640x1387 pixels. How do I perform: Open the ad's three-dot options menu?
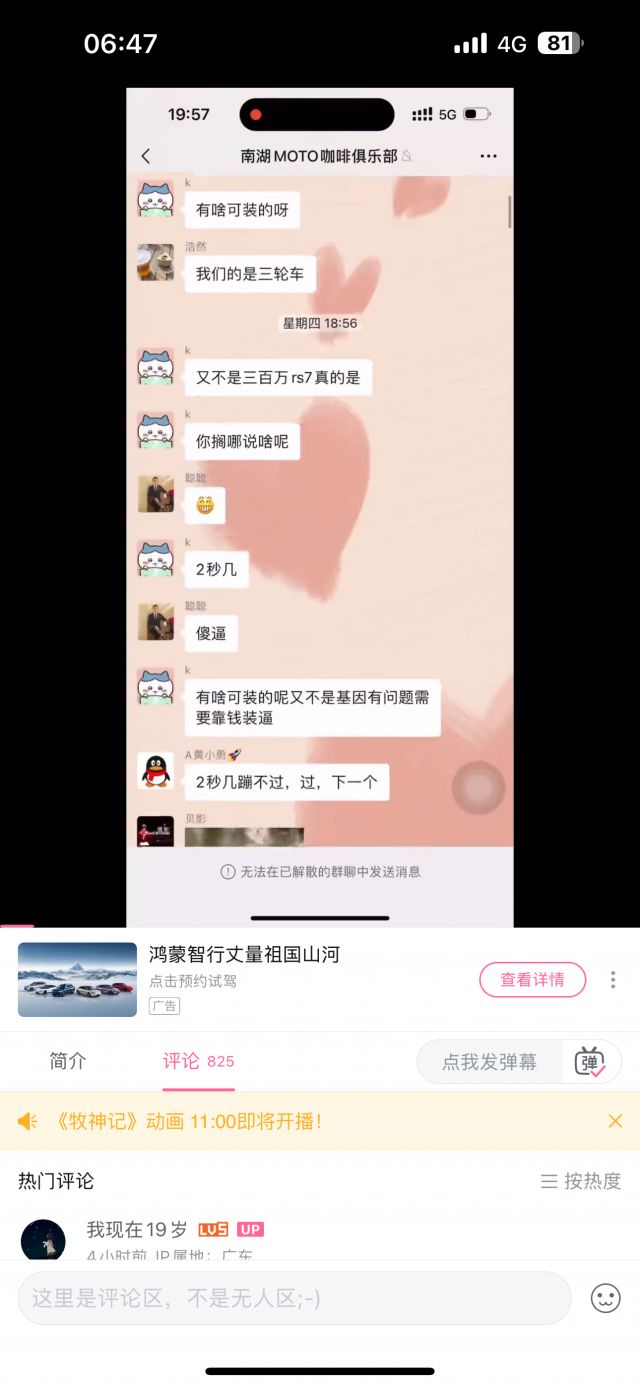click(x=613, y=980)
